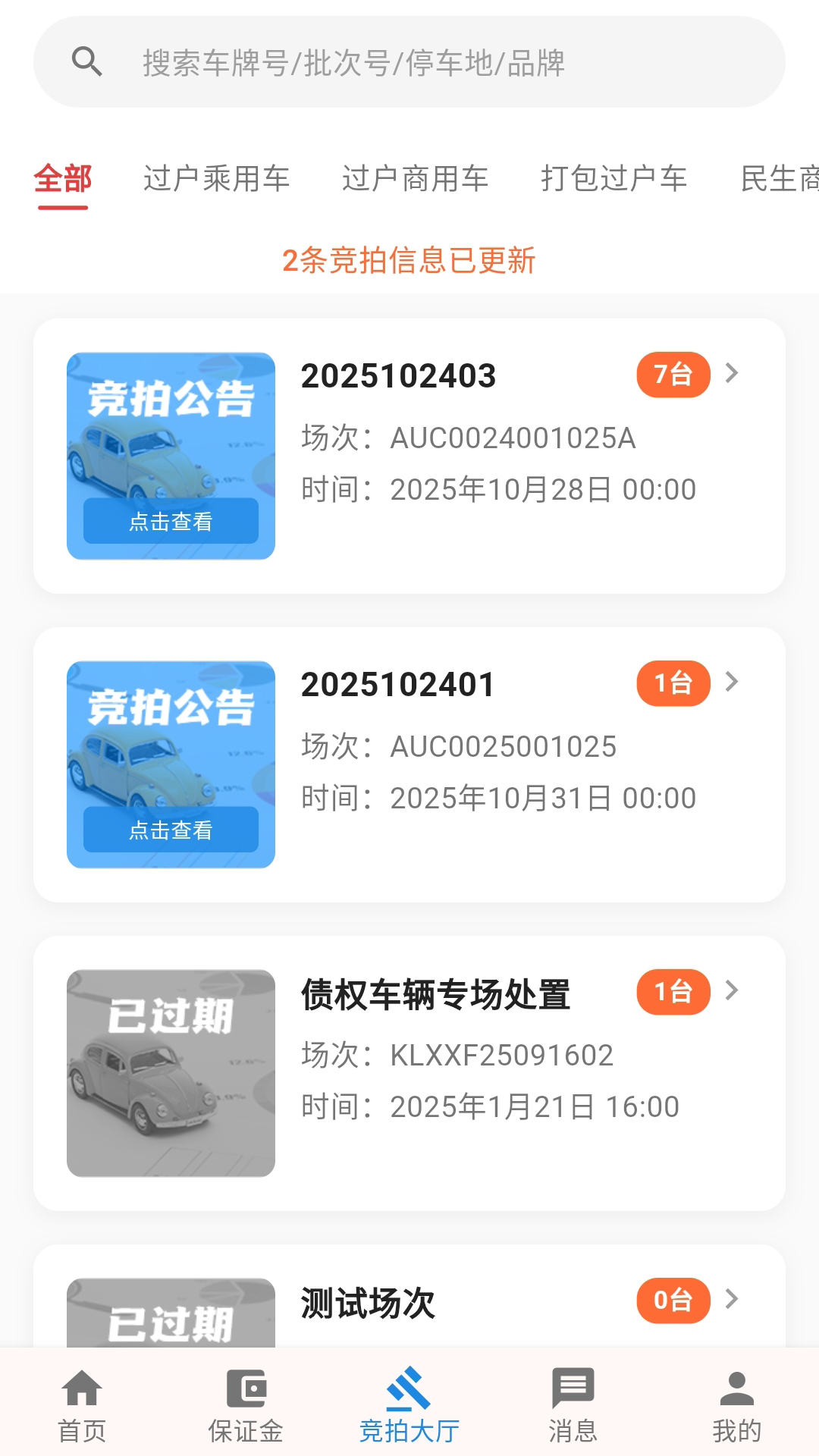Click 点击查看 on auction 2025102403

171,521
